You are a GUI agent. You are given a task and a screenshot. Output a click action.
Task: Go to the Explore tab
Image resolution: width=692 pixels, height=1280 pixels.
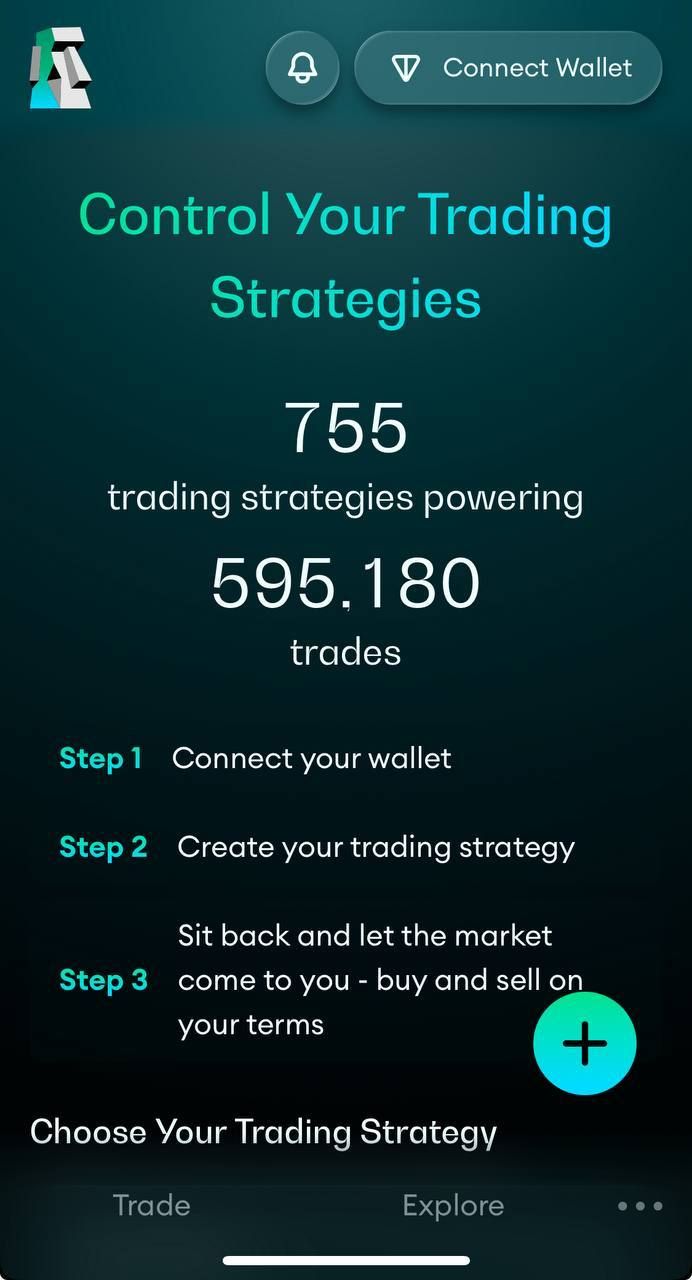[x=452, y=1205]
